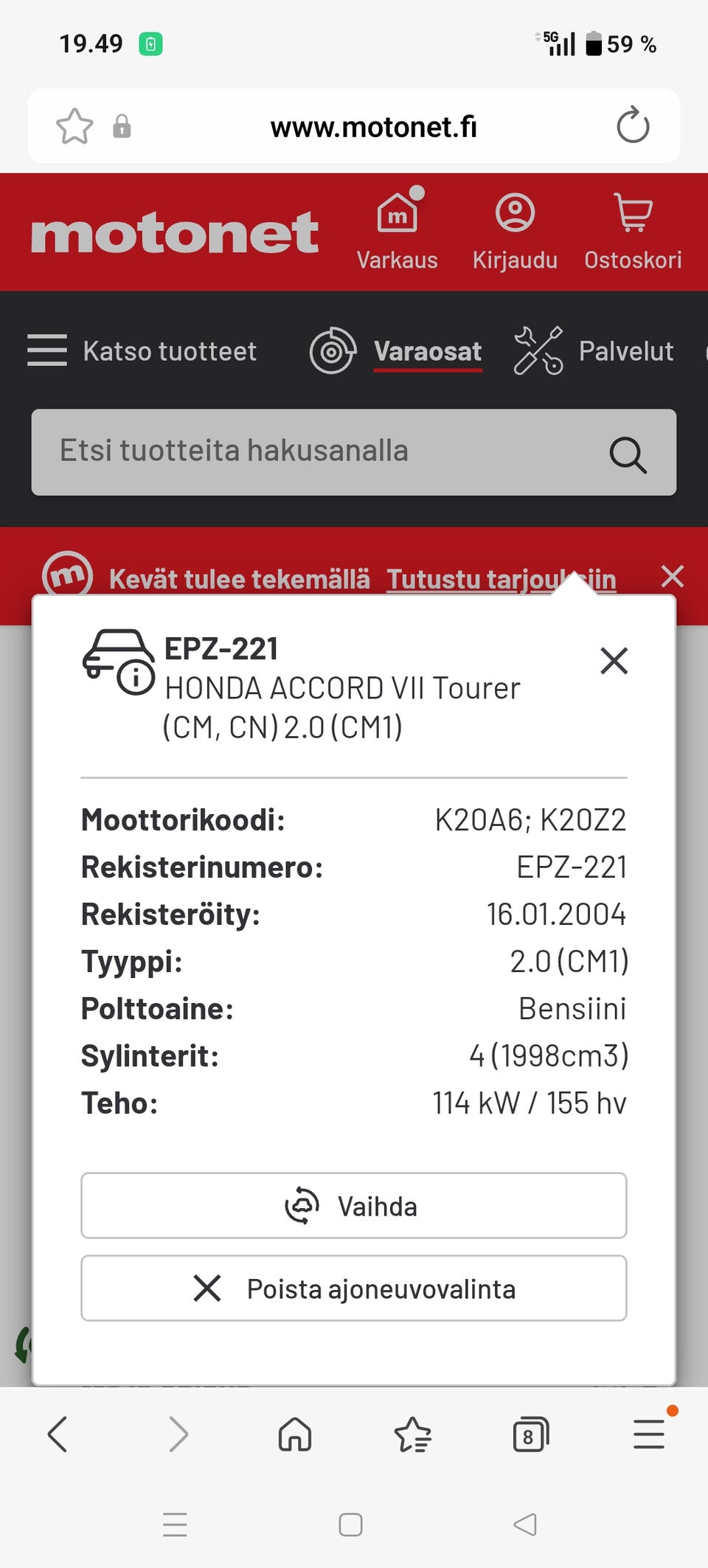Screen dimensions: 708x1568
Task: Click the Motonet logo
Action: coord(175,232)
